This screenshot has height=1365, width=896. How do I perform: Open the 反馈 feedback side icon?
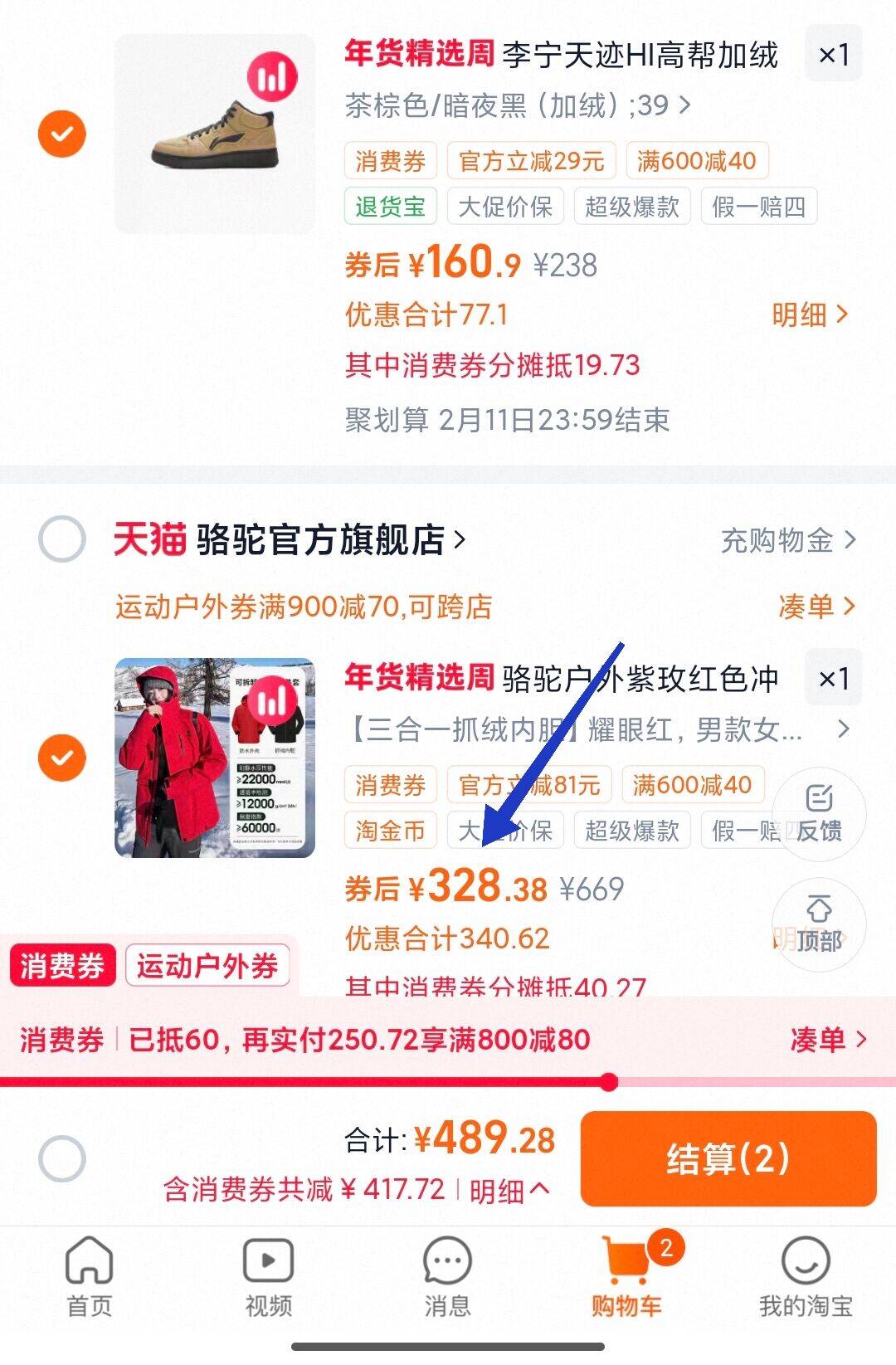click(819, 815)
